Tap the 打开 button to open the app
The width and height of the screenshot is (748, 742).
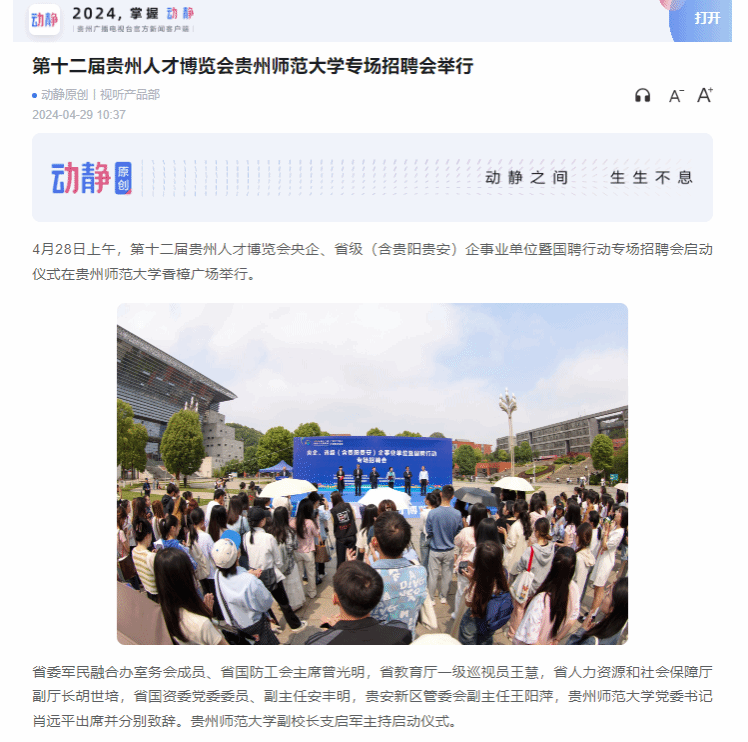tap(707, 18)
